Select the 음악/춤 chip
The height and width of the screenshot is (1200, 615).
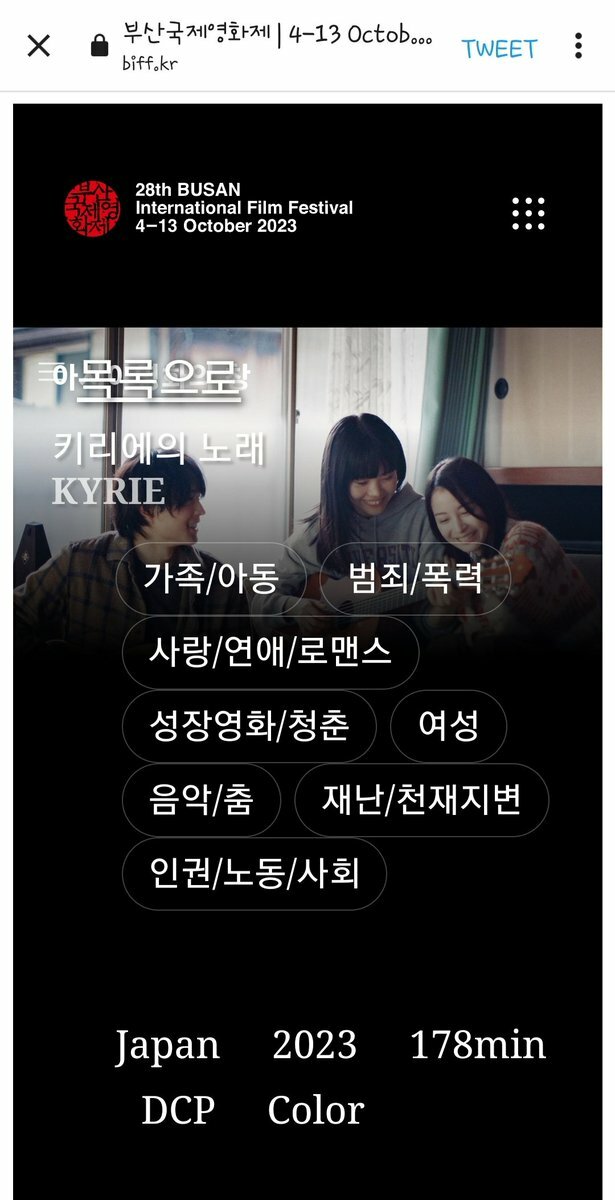(x=201, y=800)
